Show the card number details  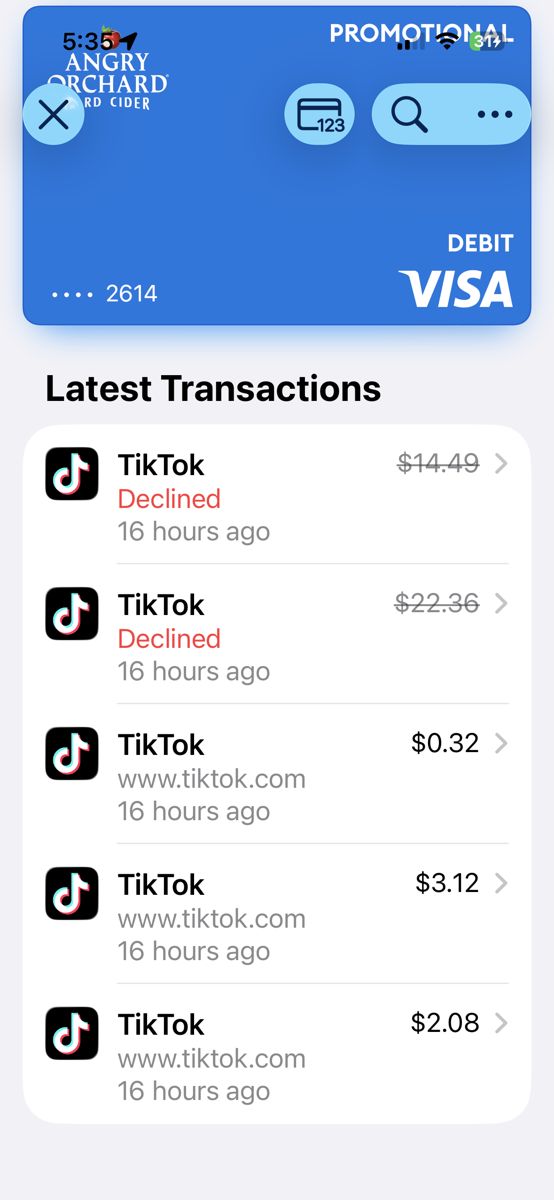(320, 115)
